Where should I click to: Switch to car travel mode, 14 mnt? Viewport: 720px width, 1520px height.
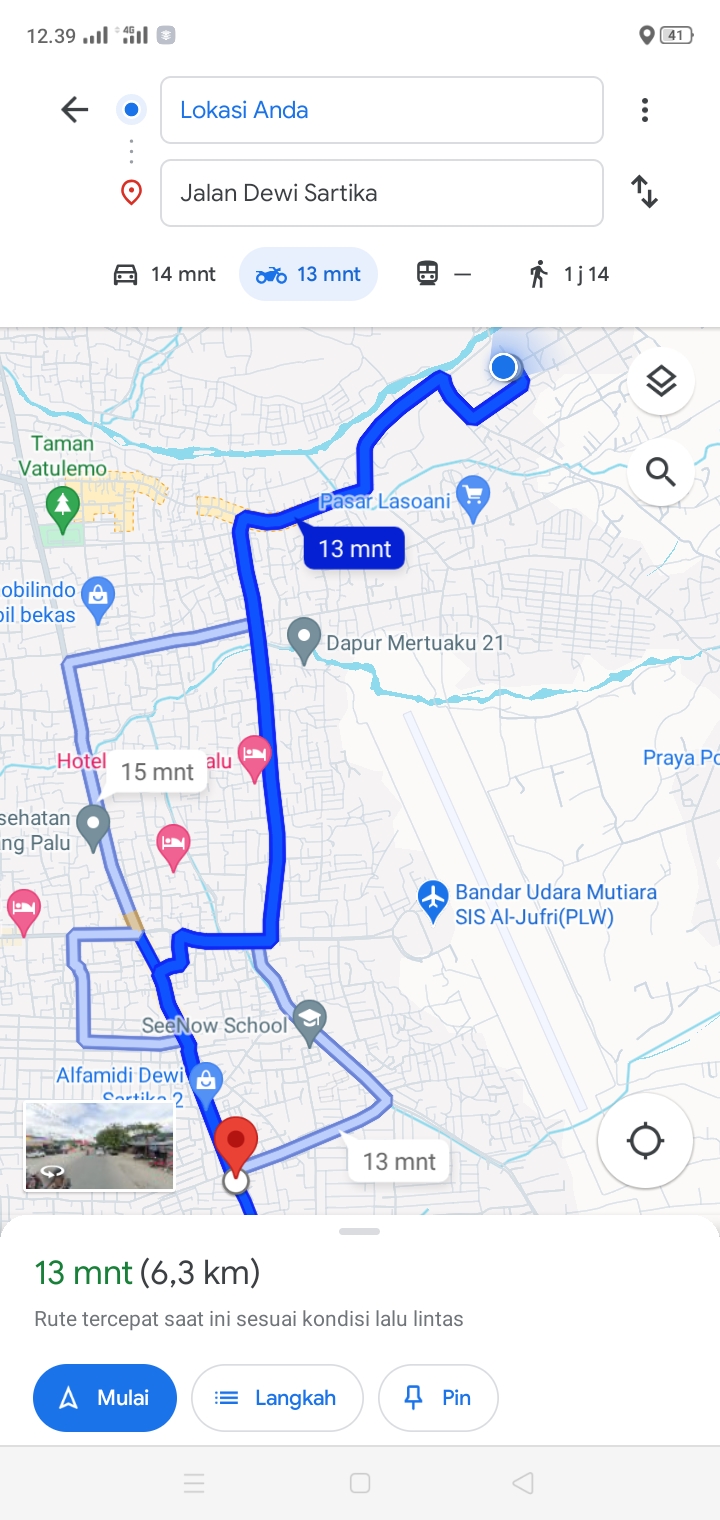[x=164, y=274]
